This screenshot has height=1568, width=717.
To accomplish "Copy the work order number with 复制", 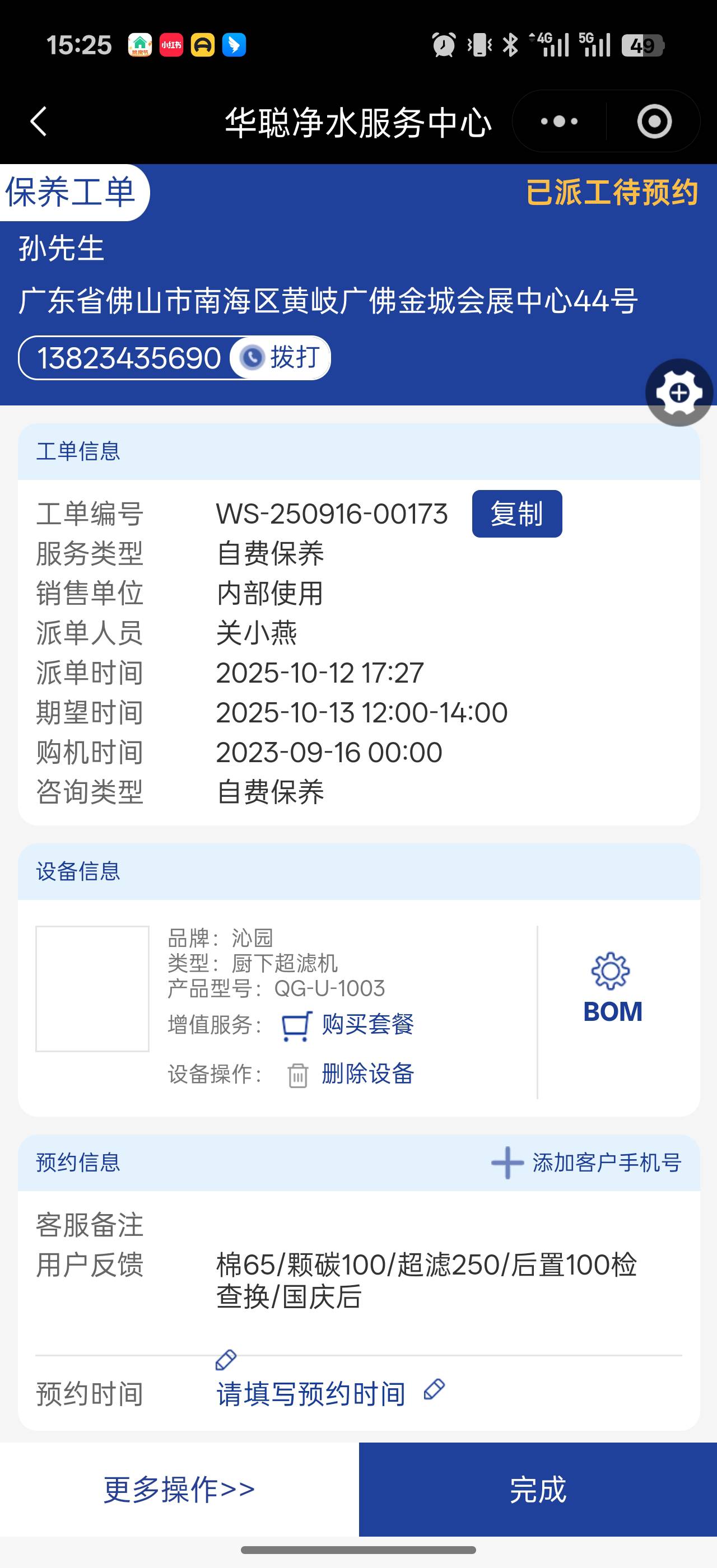I will click(517, 514).
